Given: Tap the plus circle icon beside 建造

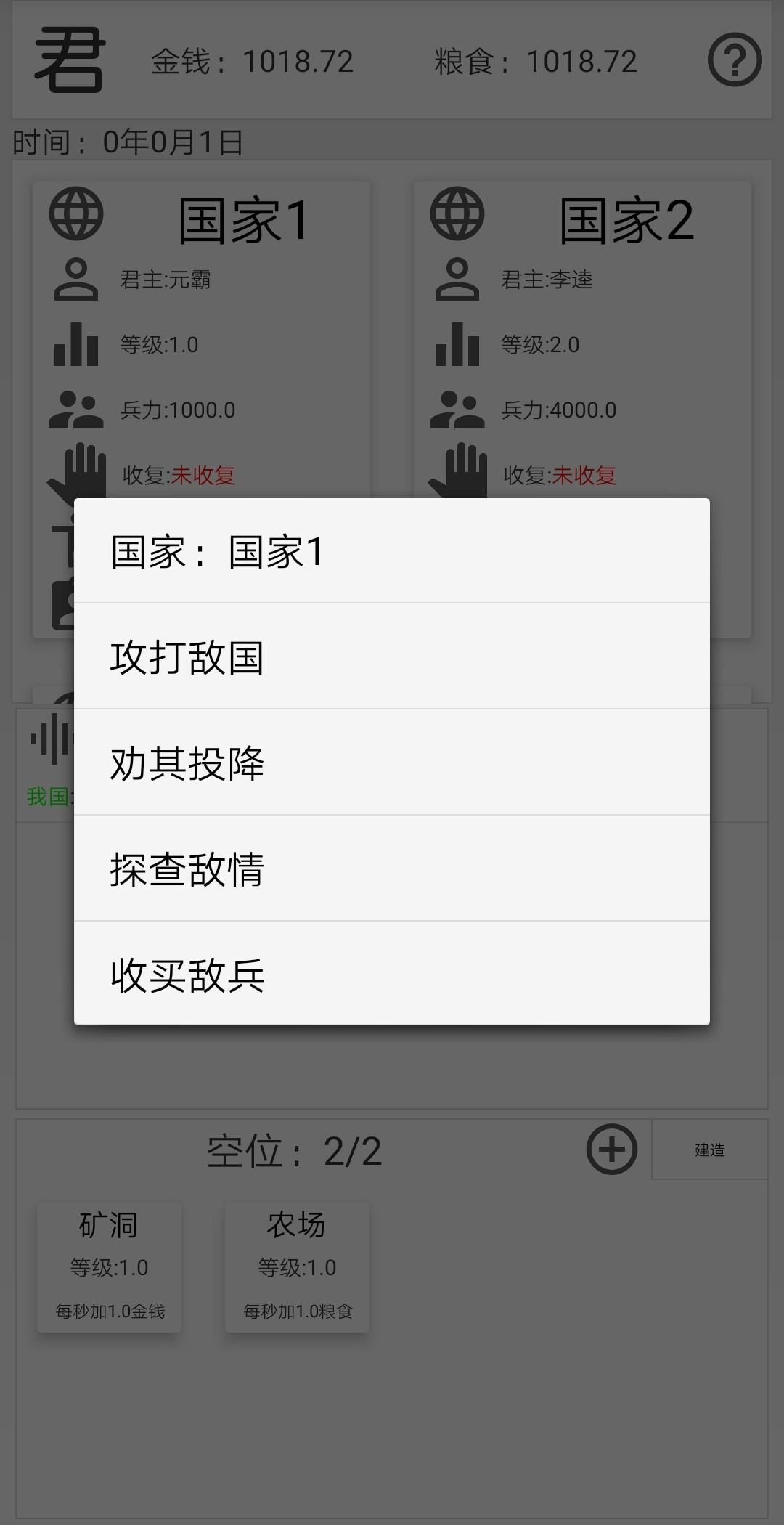Looking at the screenshot, I should pos(611,1150).
